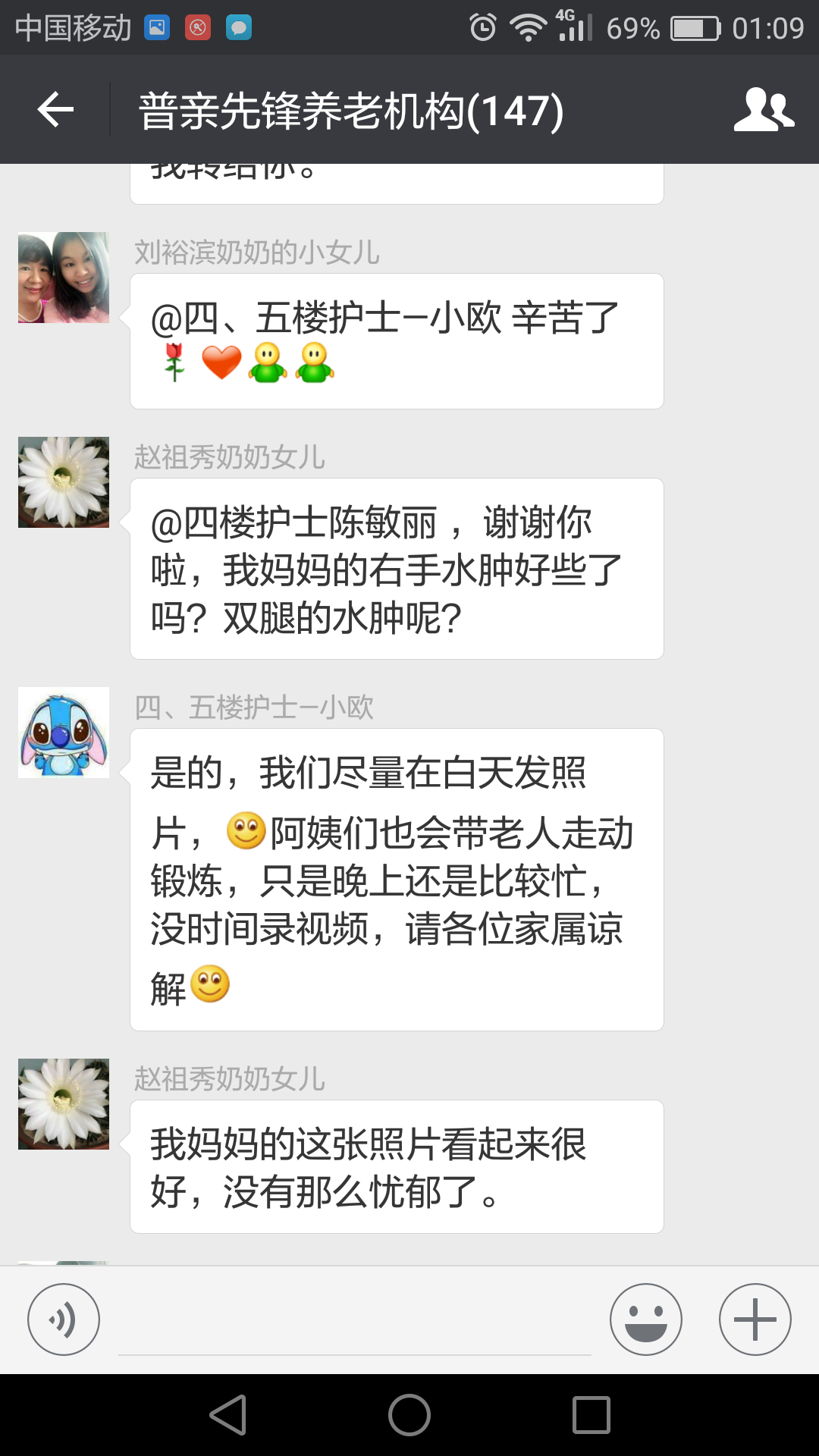Open recent apps from navigation bar
819x1456 pixels.
click(591, 1415)
